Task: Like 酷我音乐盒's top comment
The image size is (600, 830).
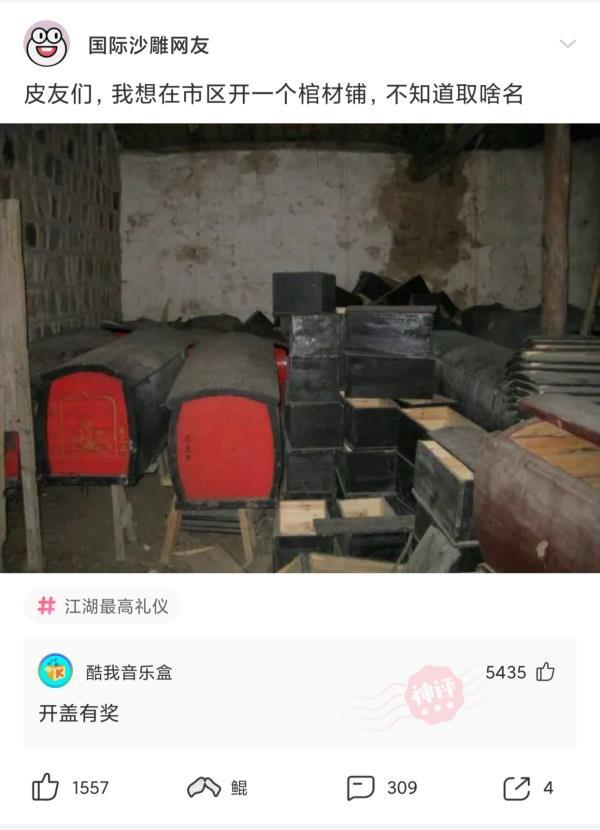Action: 545,672
